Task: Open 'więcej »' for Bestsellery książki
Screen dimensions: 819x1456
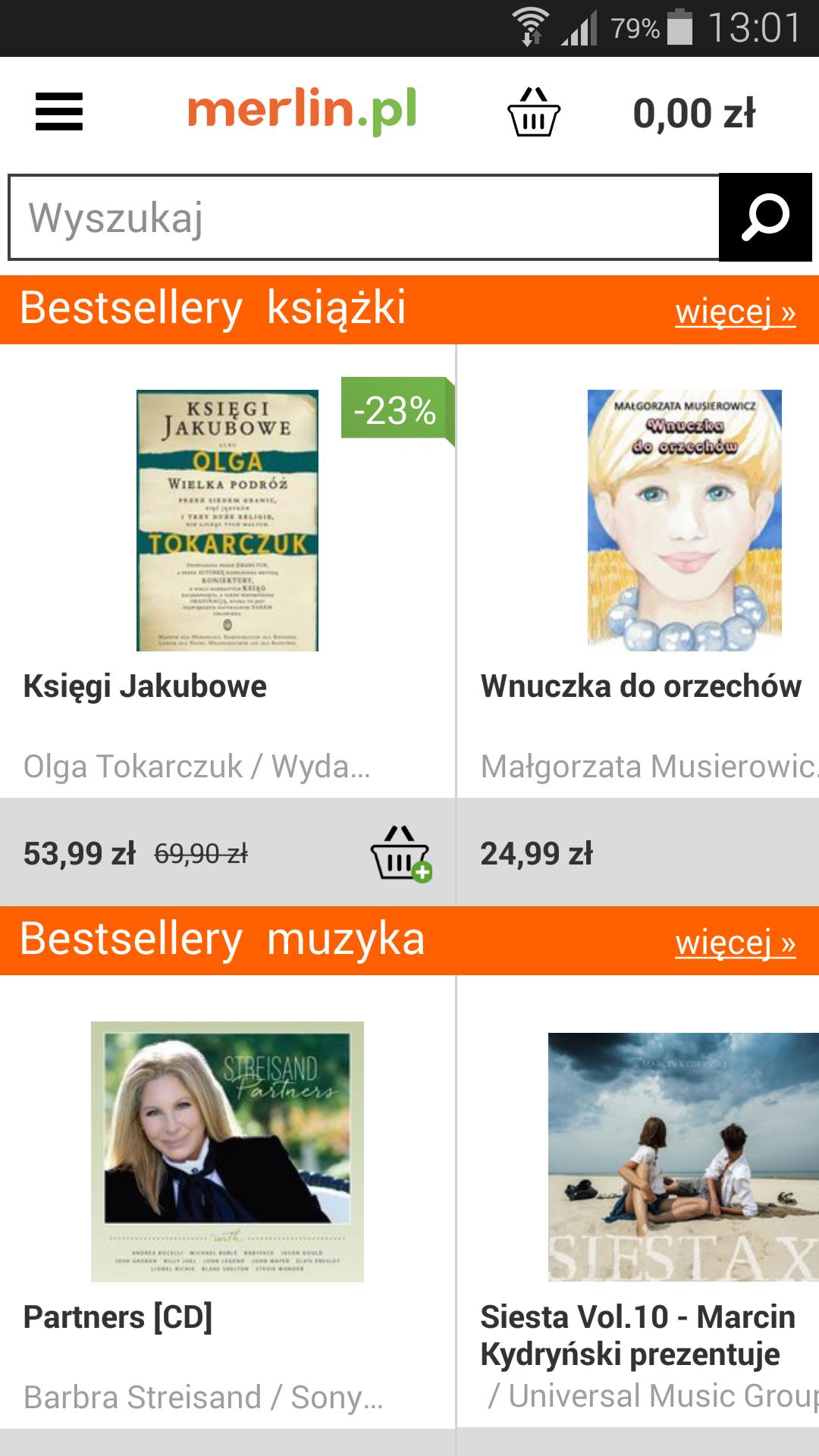Action: 733,310
